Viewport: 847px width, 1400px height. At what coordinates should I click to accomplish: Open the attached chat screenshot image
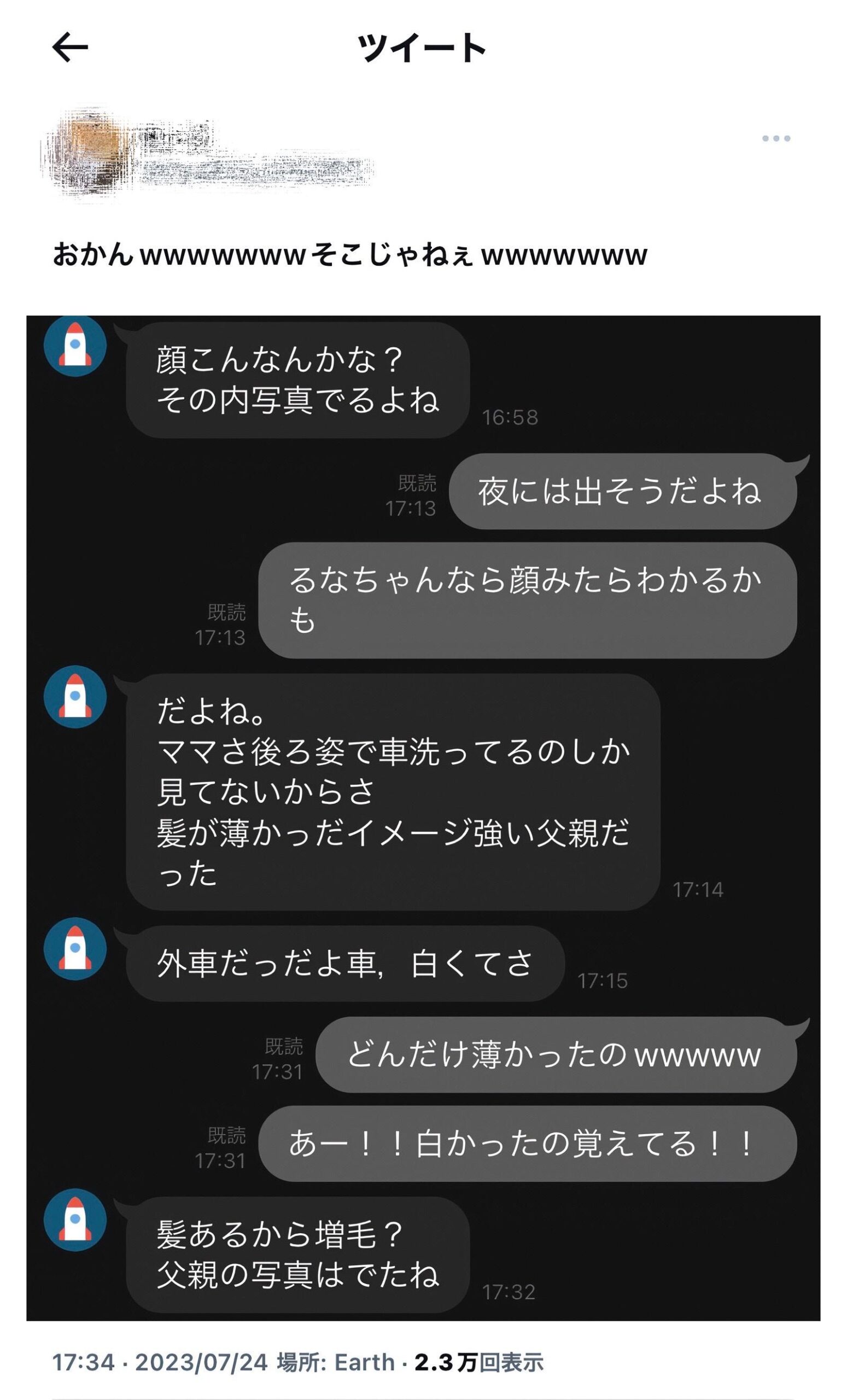423,818
